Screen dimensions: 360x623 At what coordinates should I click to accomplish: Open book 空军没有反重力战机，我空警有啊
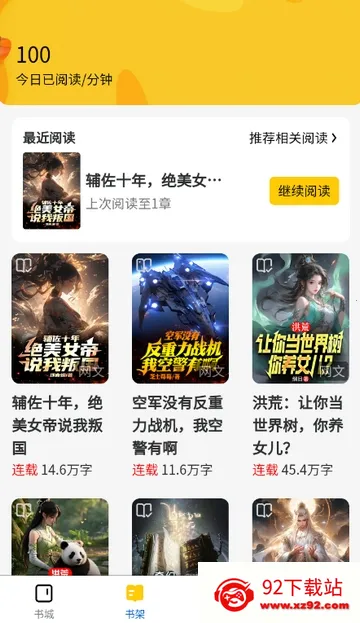(x=180, y=319)
